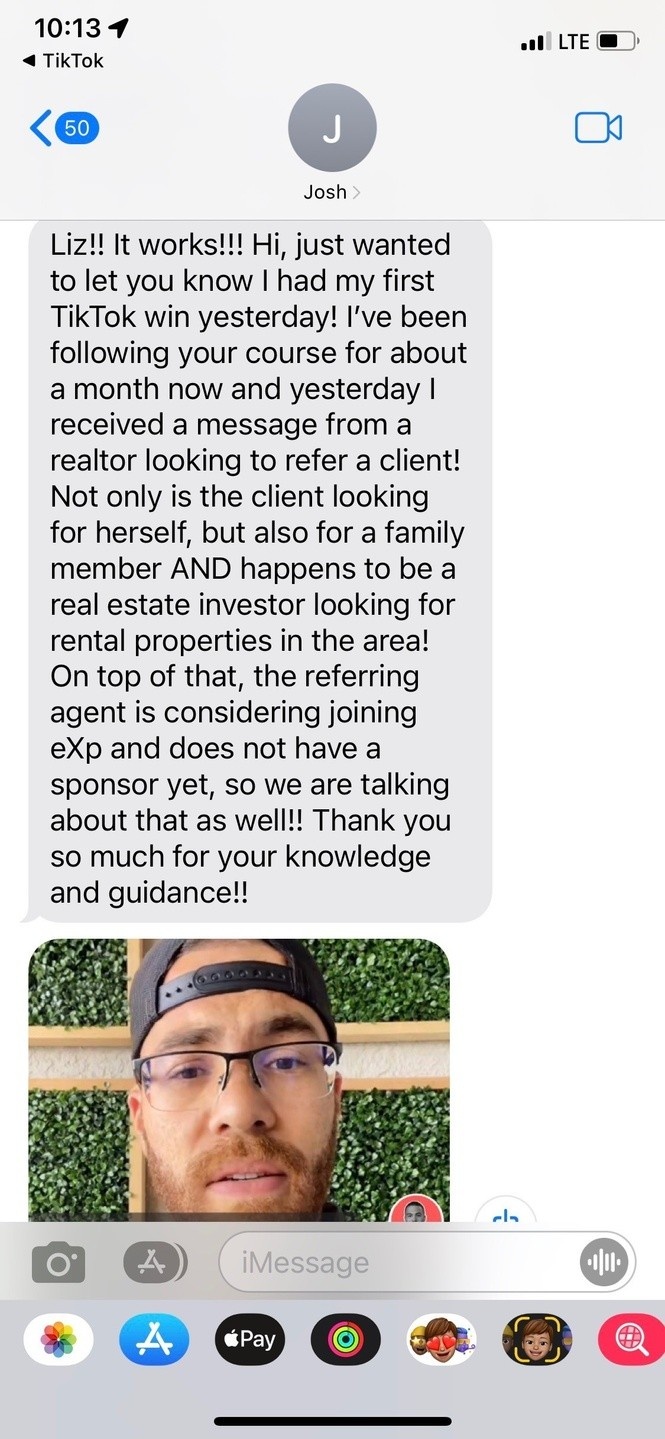The height and width of the screenshot is (1439, 665).
Task: Open the camera to take a photo
Action: (x=58, y=1262)
